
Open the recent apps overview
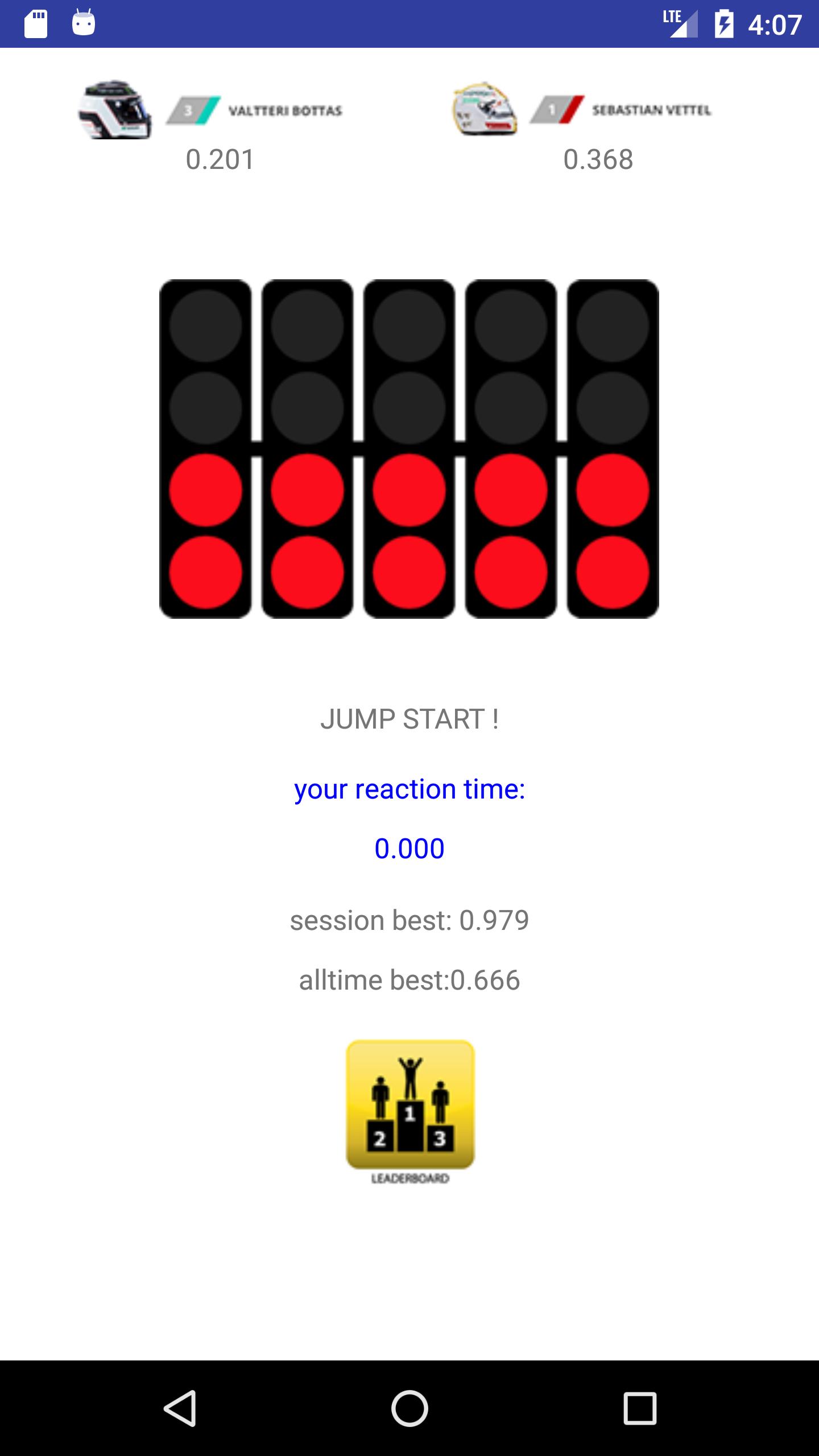point(640,1408)
